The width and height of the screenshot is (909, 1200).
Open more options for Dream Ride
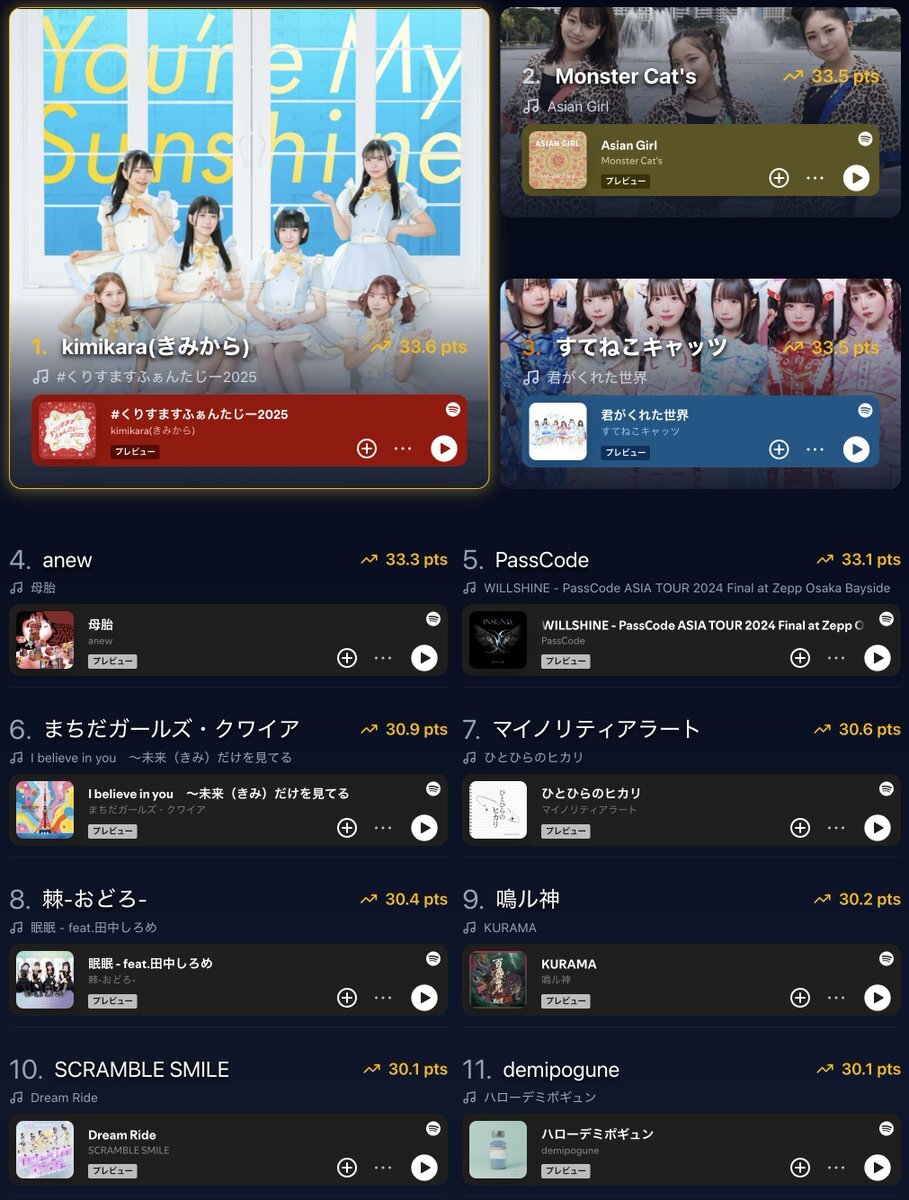click(383, 1168)
